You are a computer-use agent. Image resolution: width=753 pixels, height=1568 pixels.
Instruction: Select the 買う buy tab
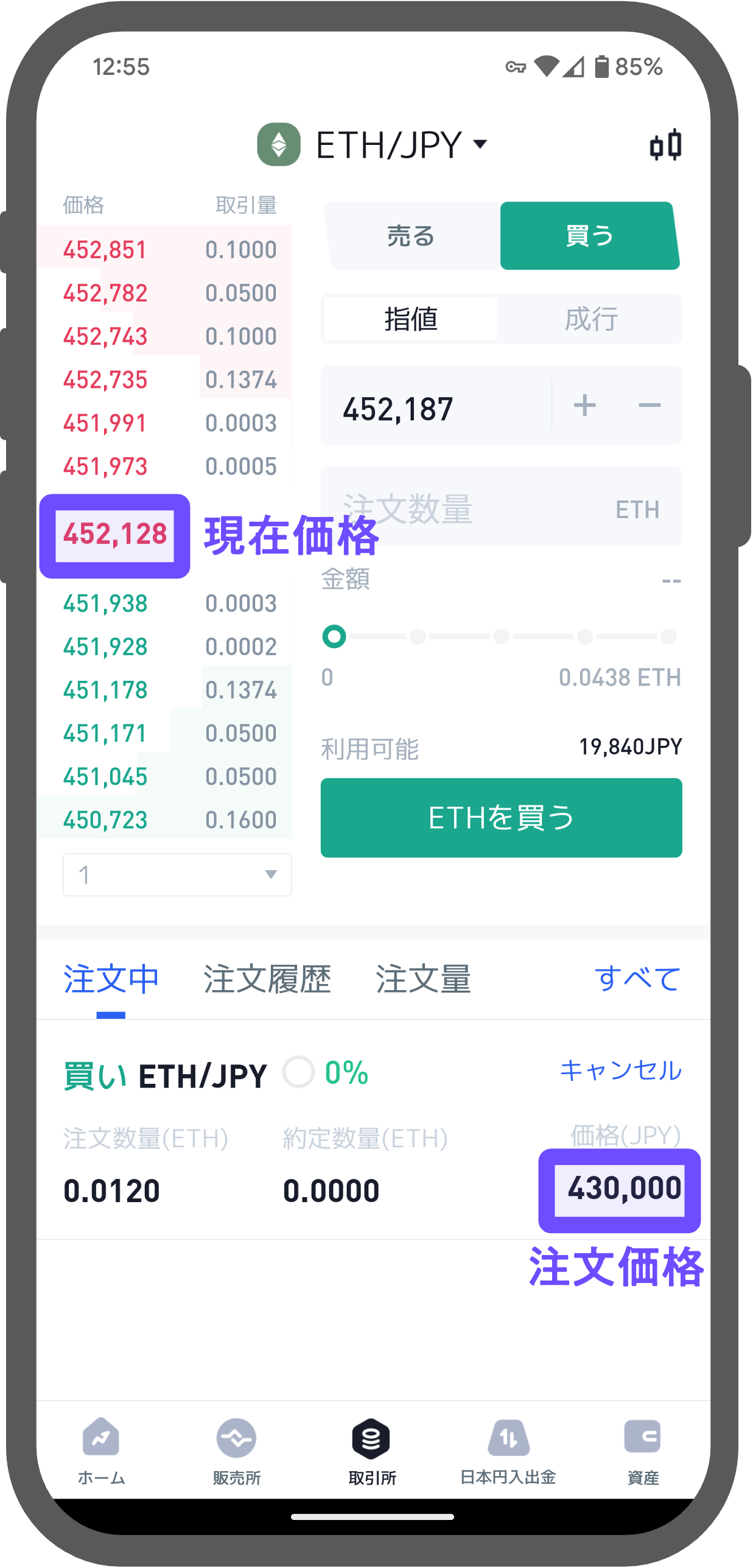(590, 236)
